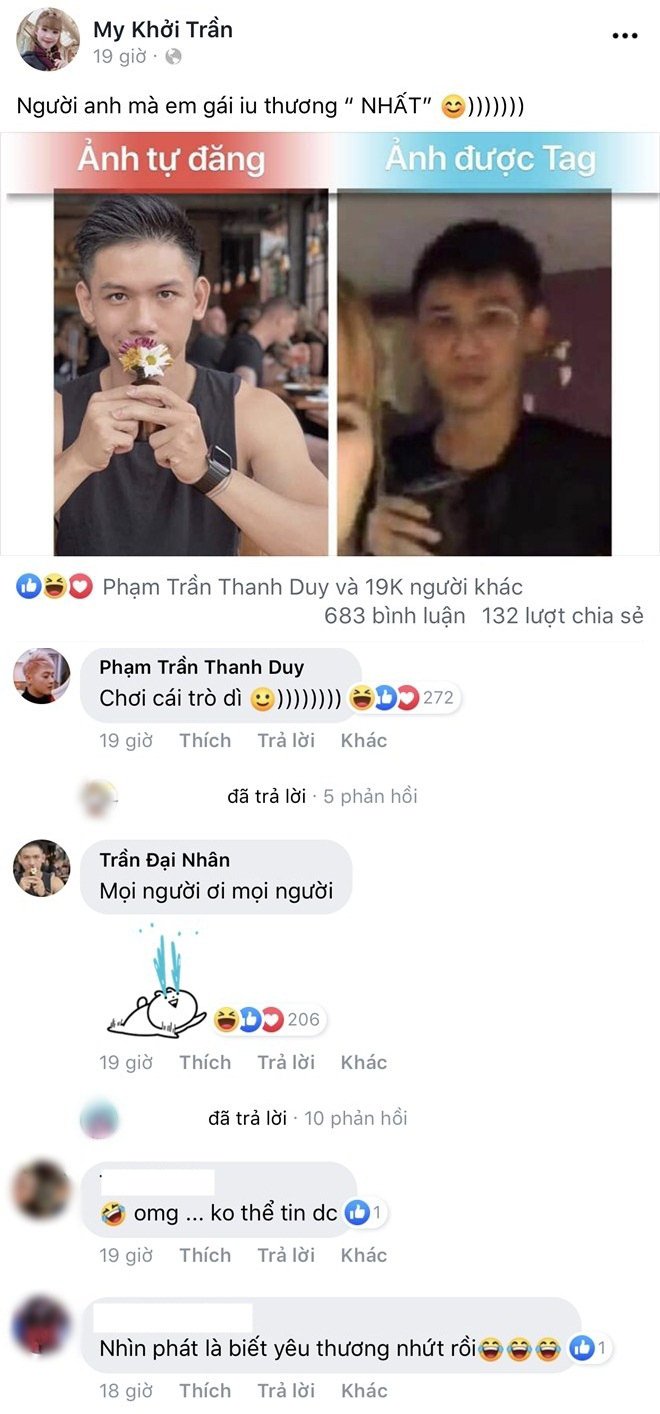660x1414 pixels.
Task: View the 206 reactions on Trần Đại Nhân's comment
Action: [x=268, y=1020]
